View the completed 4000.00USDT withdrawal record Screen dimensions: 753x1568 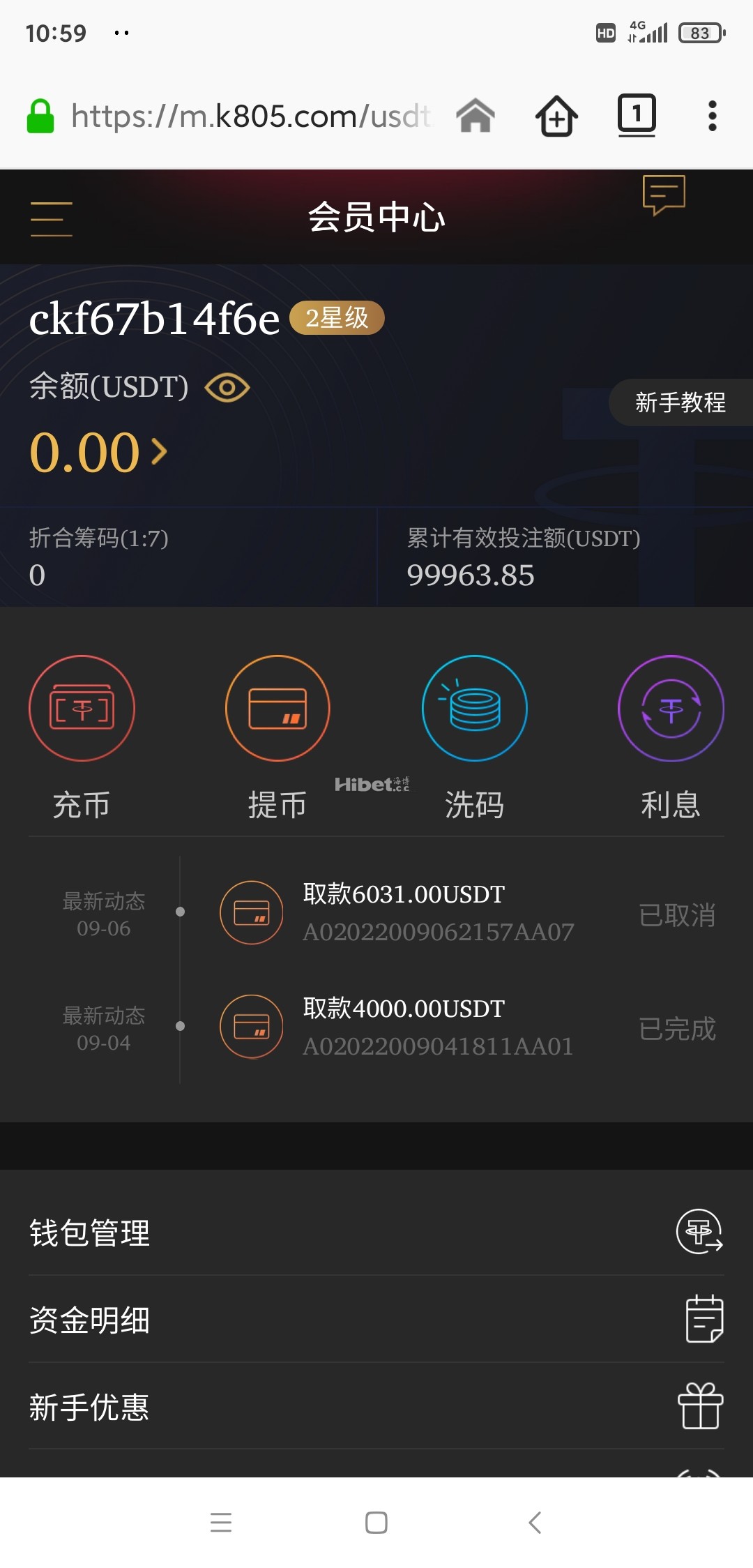[x=438, y=1027]
